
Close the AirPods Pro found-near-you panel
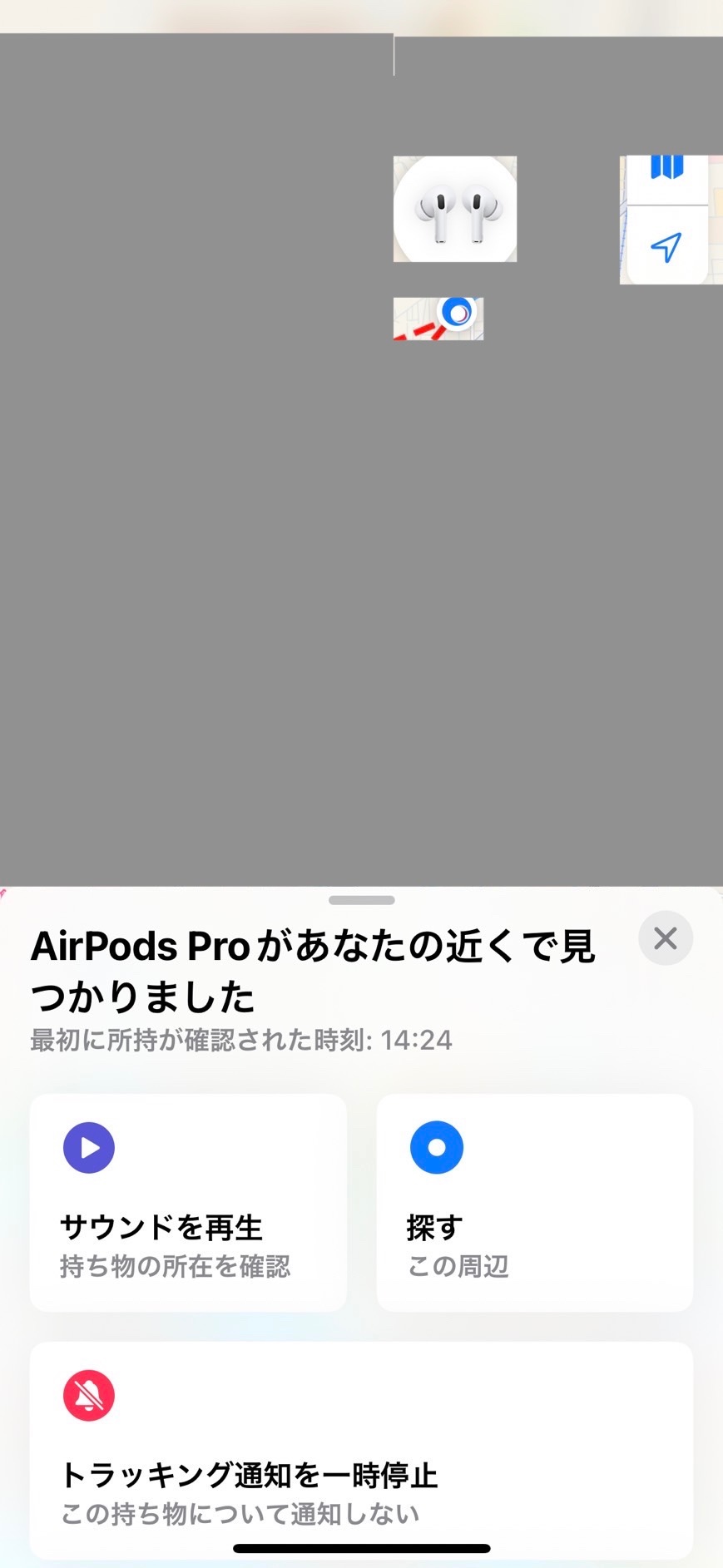tap(665, 938)
